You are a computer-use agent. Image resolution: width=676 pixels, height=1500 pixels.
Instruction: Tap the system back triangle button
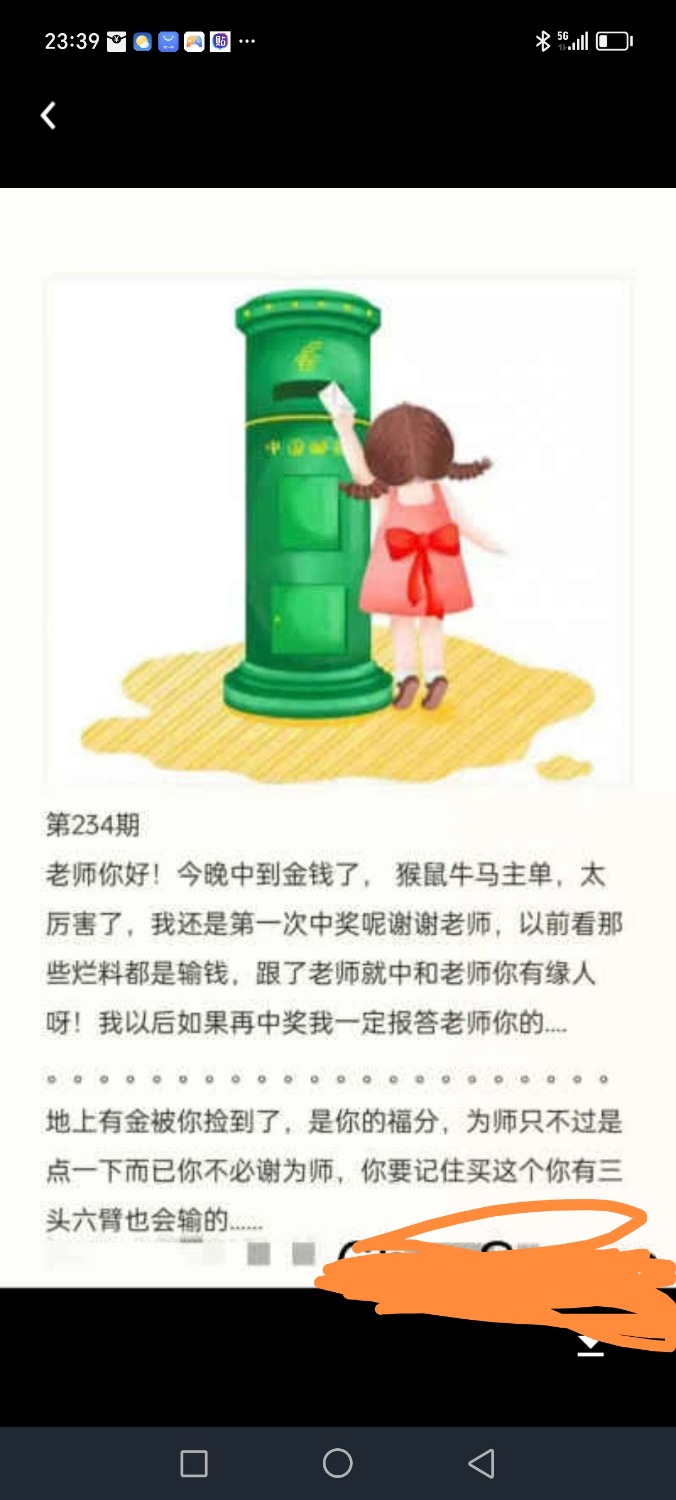coord(481,1463)
